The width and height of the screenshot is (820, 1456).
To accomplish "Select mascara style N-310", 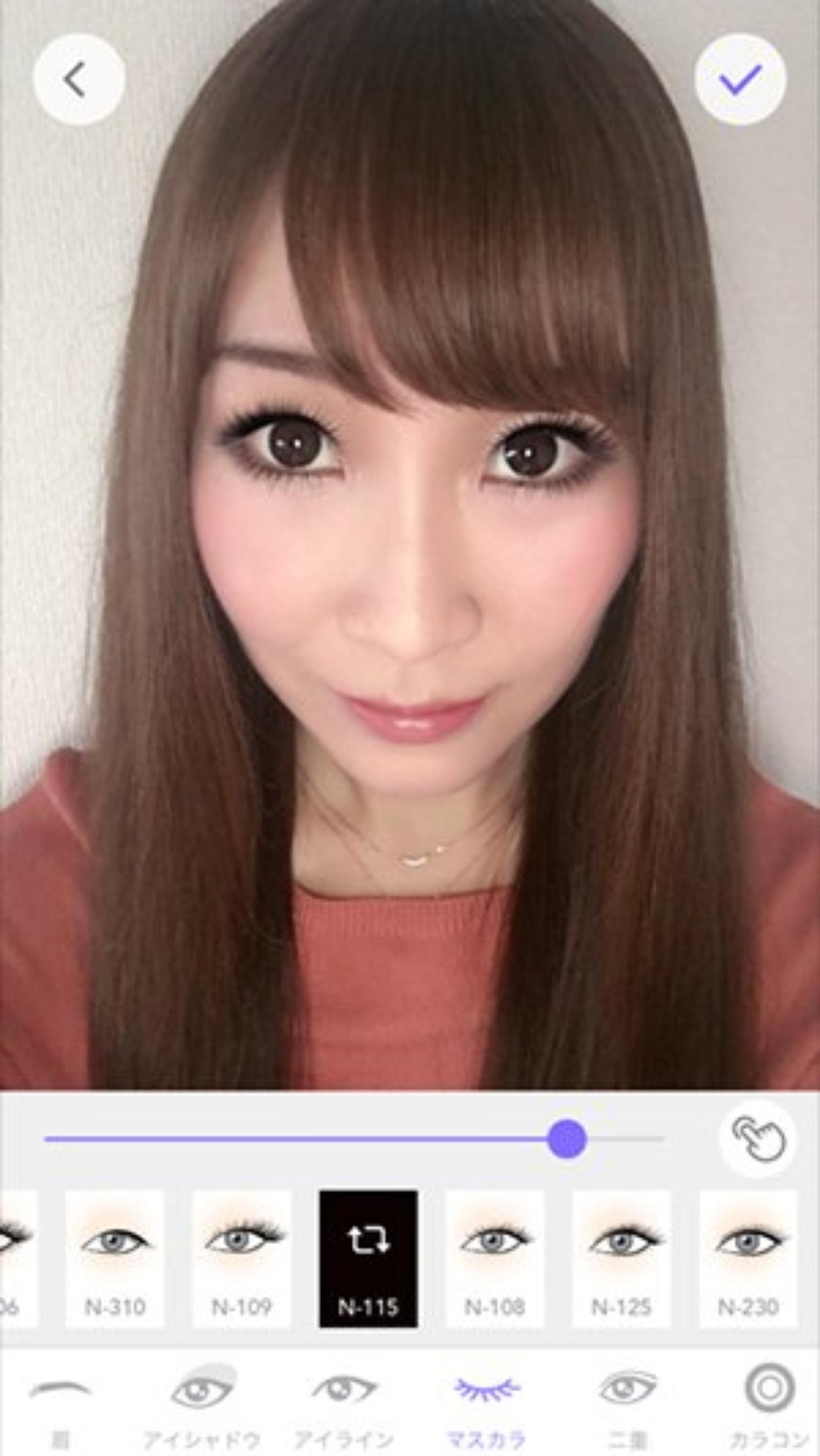I will click(x=115, y=1259).
